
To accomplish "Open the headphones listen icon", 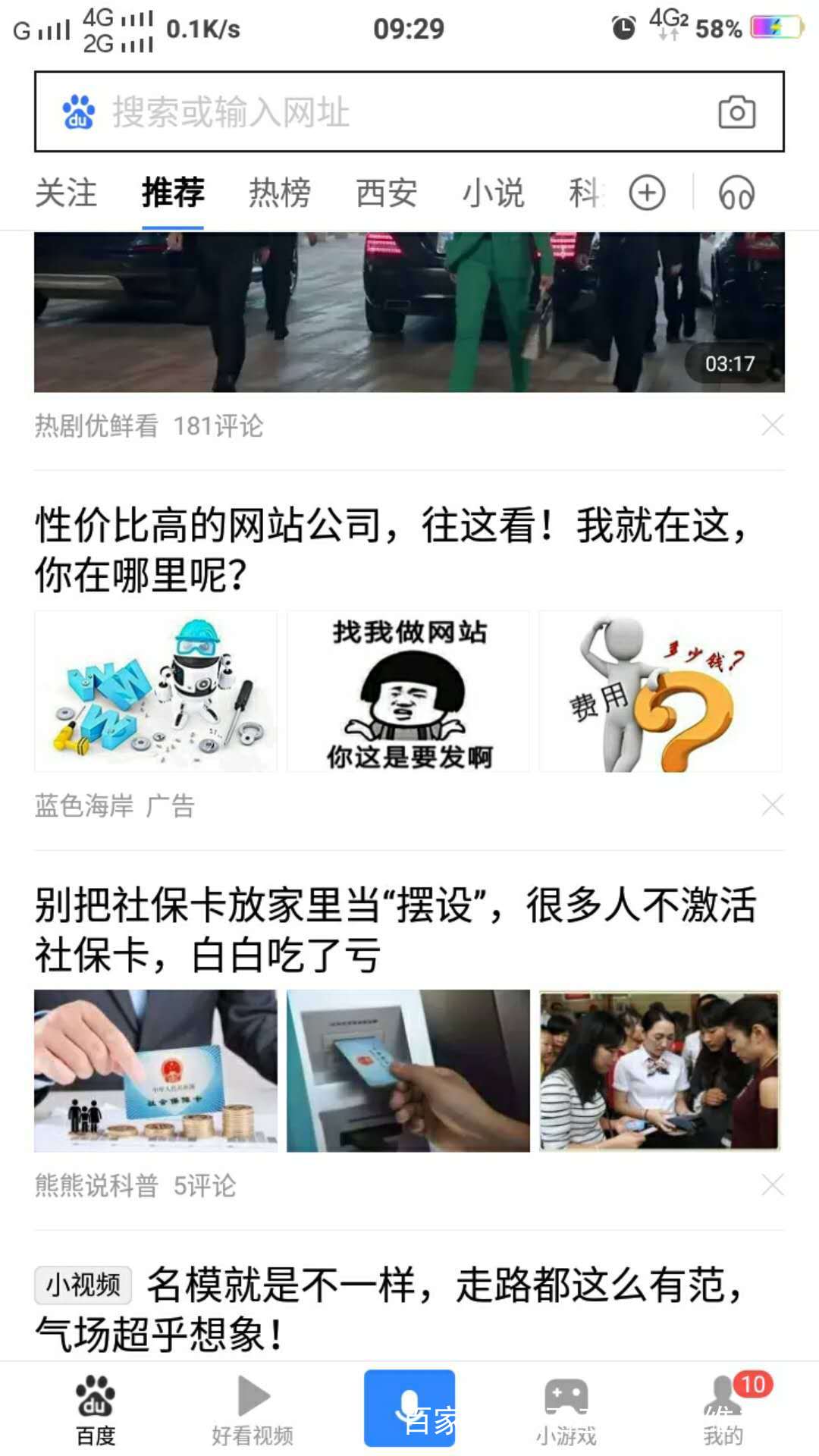I will (736, 193).
